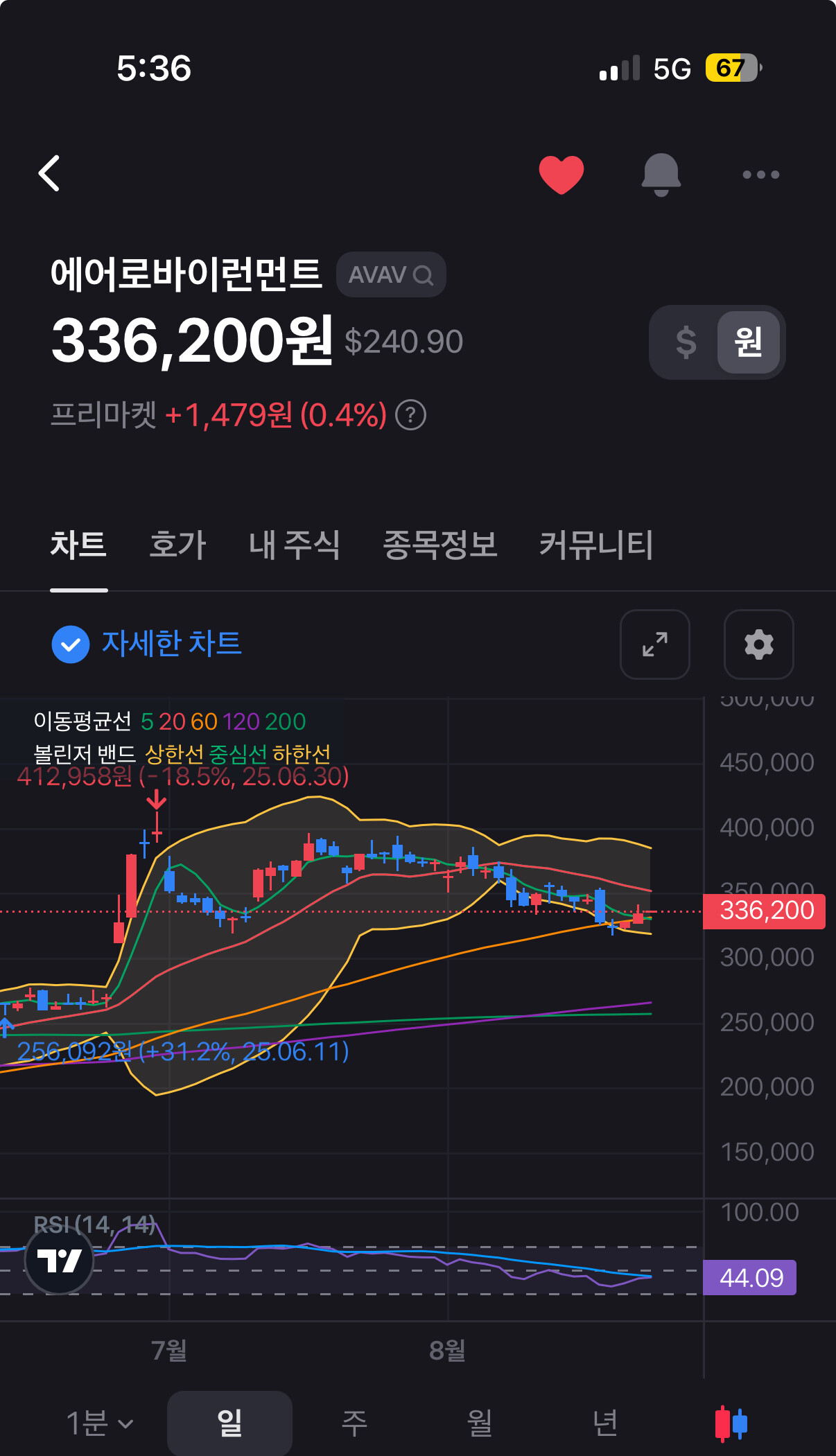Select the 주 weekly chart period

click(x=354, y=1423)
